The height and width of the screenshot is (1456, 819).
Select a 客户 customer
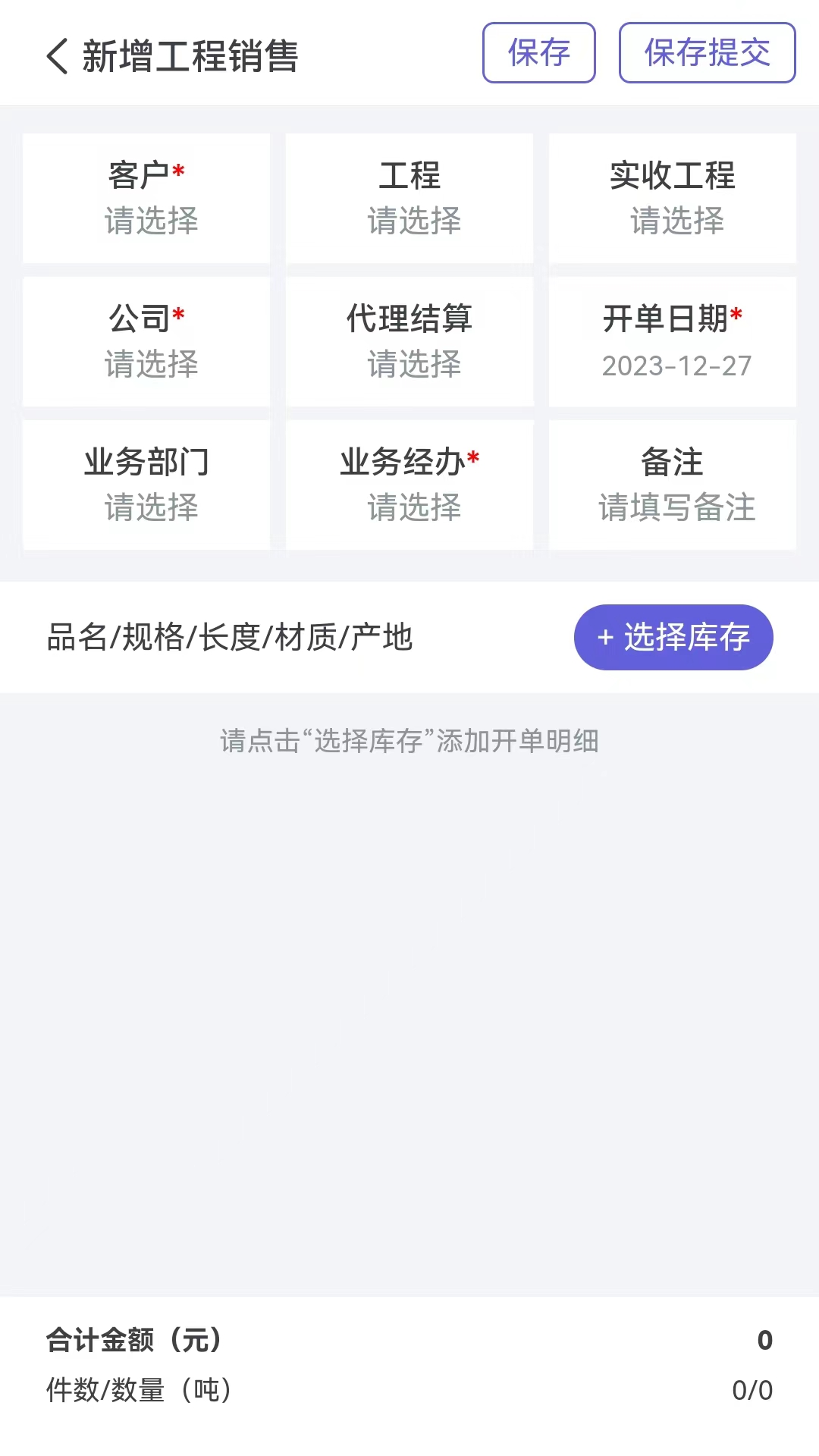[146, 199]
